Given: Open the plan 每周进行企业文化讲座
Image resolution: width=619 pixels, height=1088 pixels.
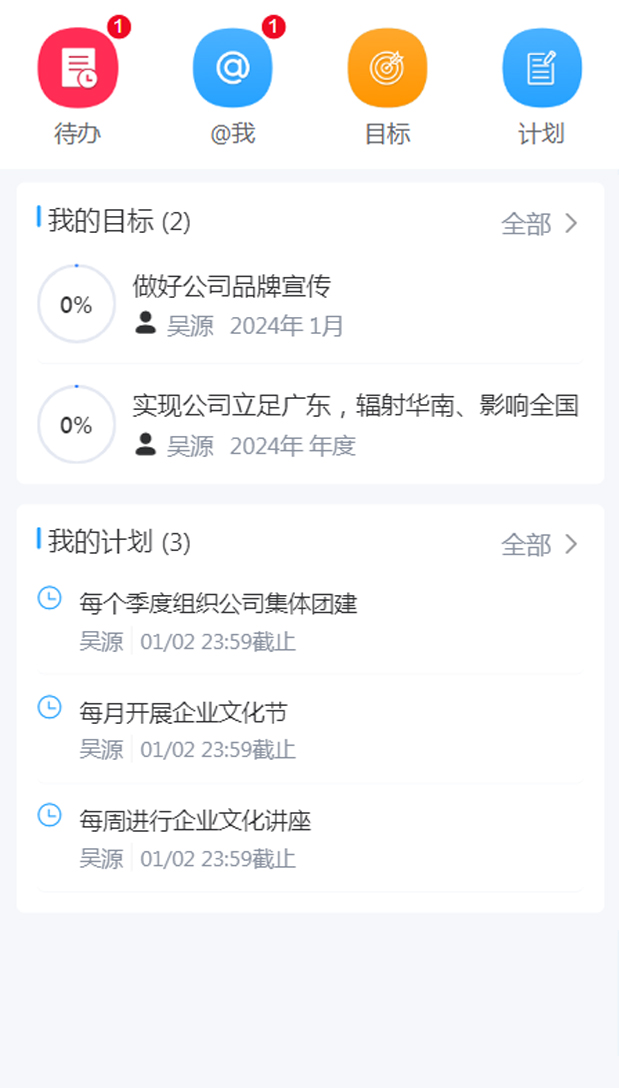Looking at the screenshot, I should 195,821.
